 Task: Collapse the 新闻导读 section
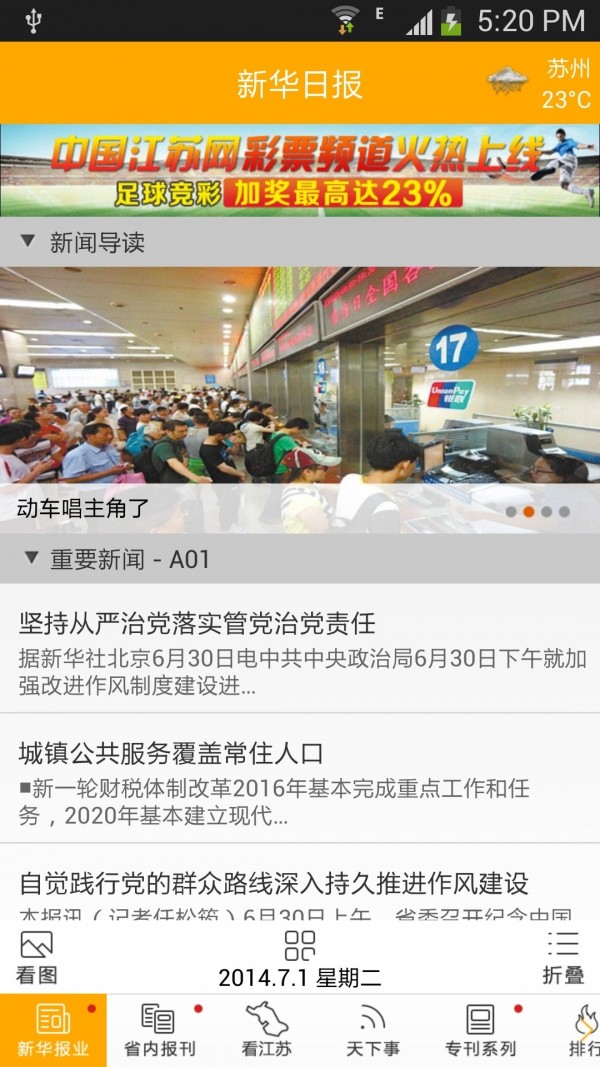(300, 242)
